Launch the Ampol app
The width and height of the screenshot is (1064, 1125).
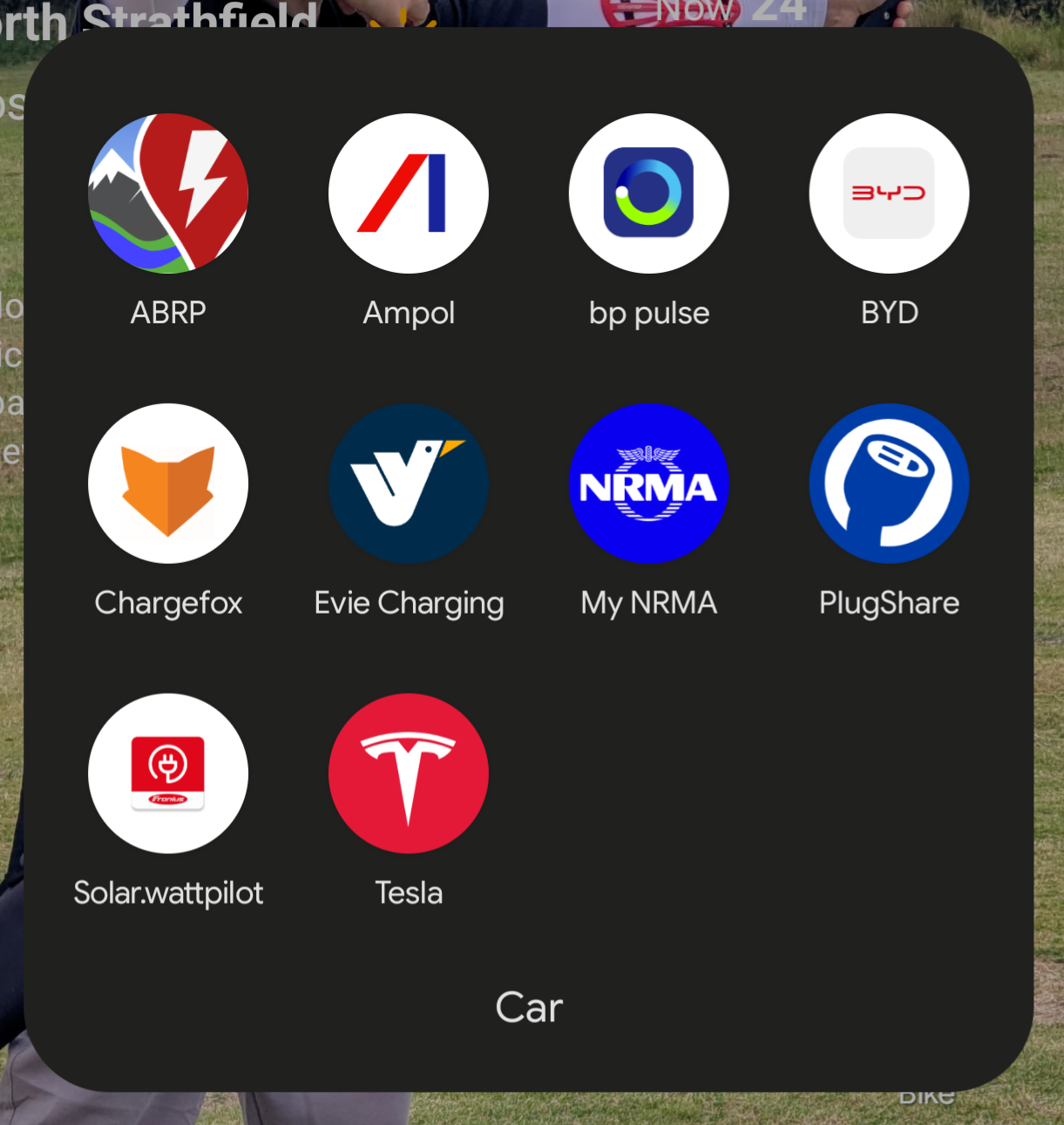[409, 193]
